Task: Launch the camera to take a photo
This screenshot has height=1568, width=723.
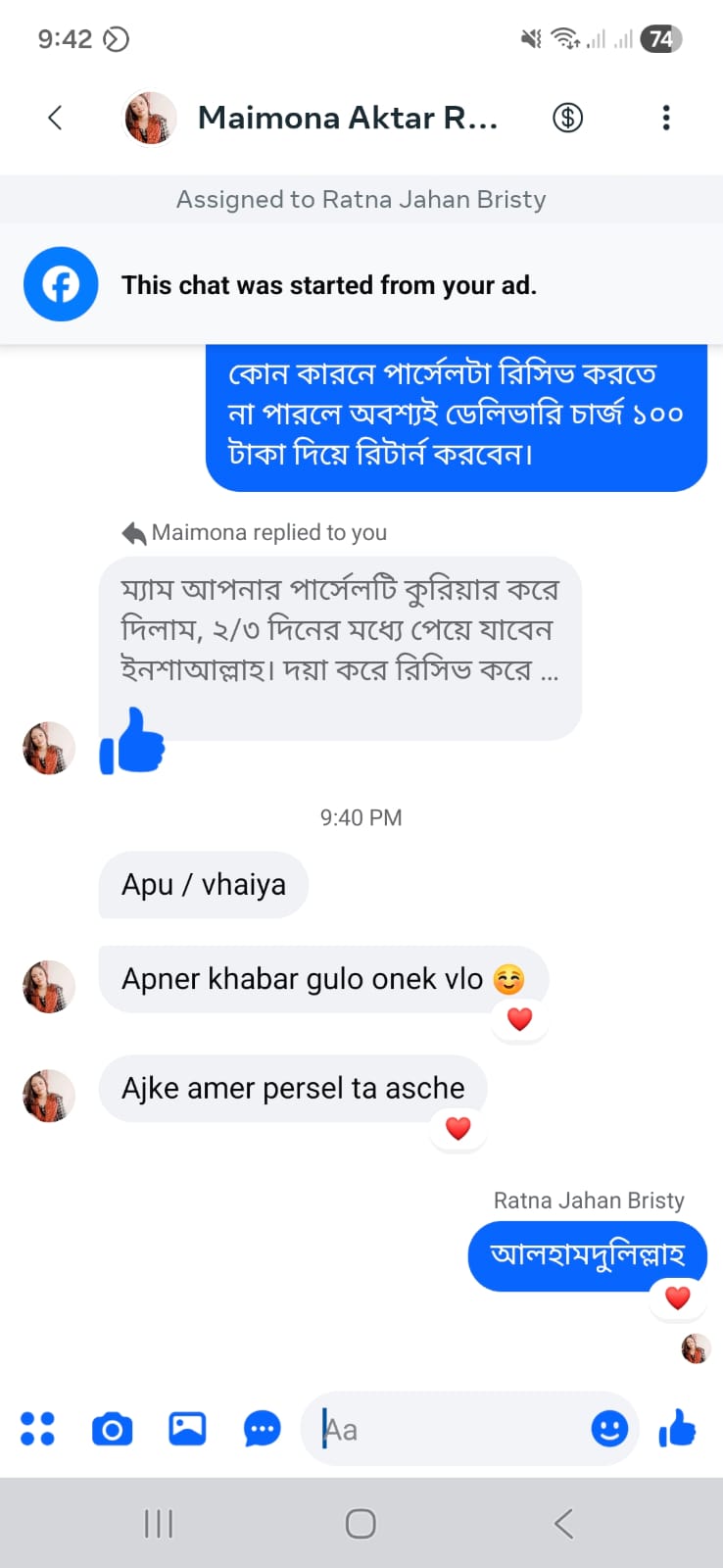Action: tap(112, 1429)
